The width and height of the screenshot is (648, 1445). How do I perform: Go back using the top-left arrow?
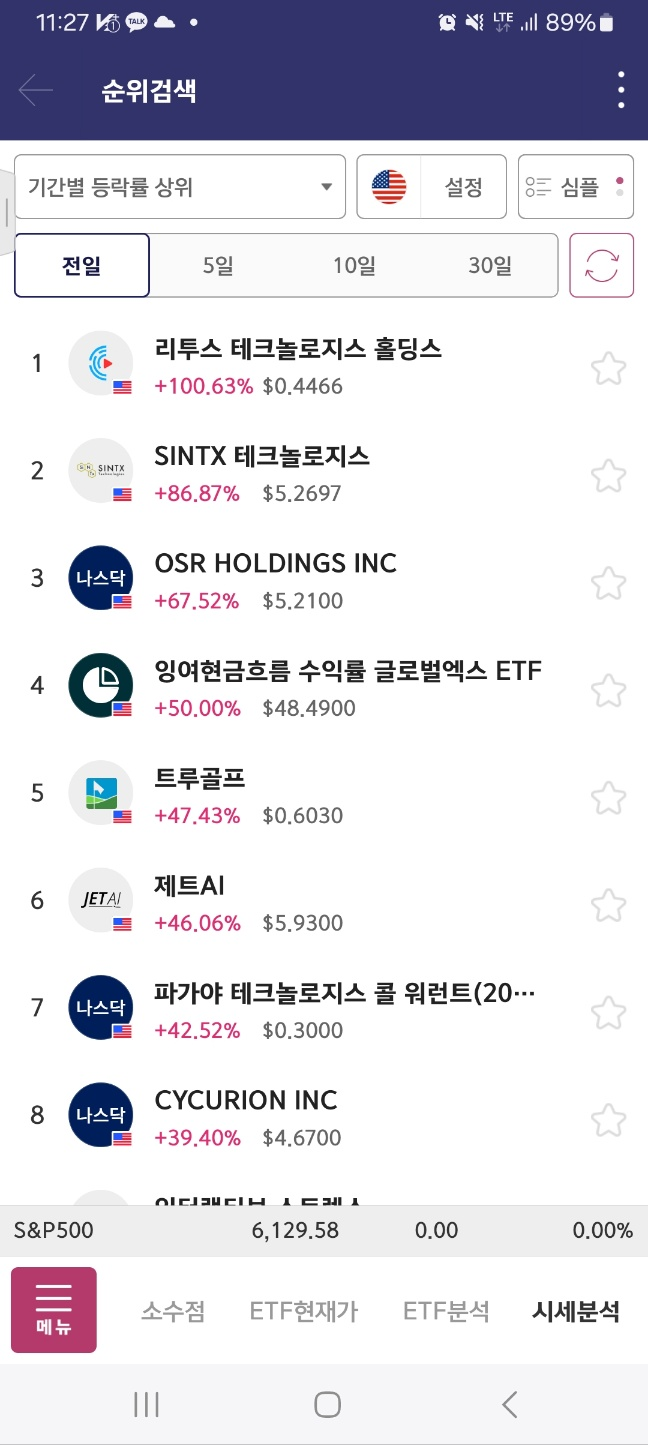(x=36, y=91)
